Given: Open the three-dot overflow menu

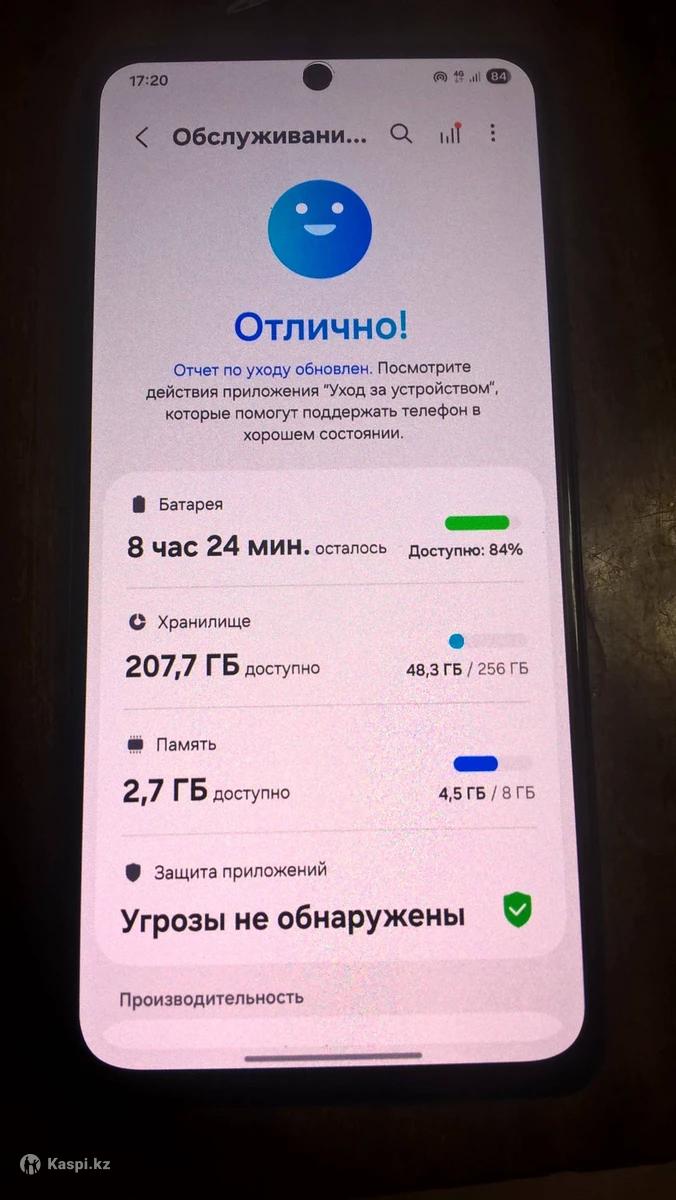Looking at the screenshot, I should tap(493, 133).
